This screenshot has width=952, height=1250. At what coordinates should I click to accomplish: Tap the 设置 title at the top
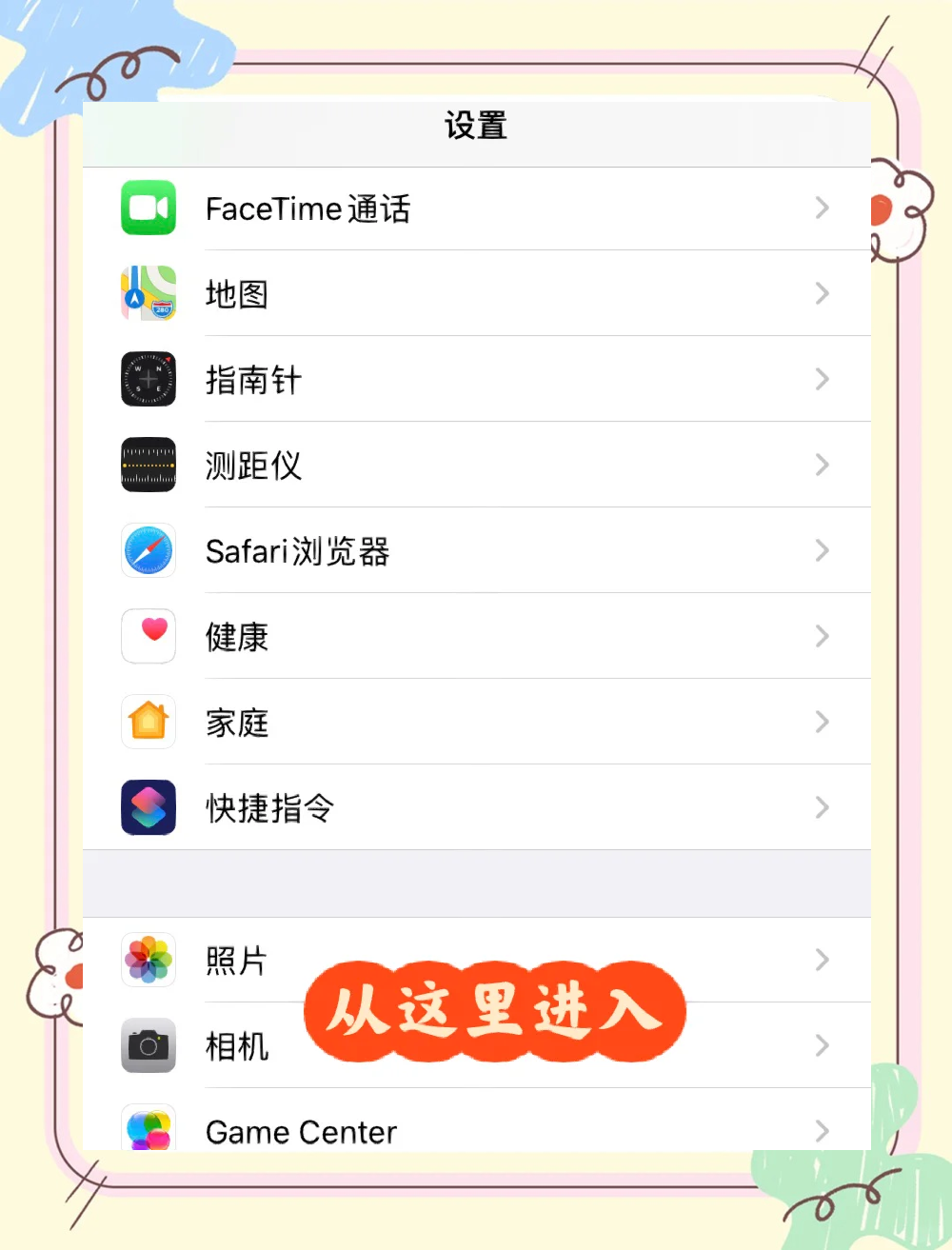click(x=476, y=126)
